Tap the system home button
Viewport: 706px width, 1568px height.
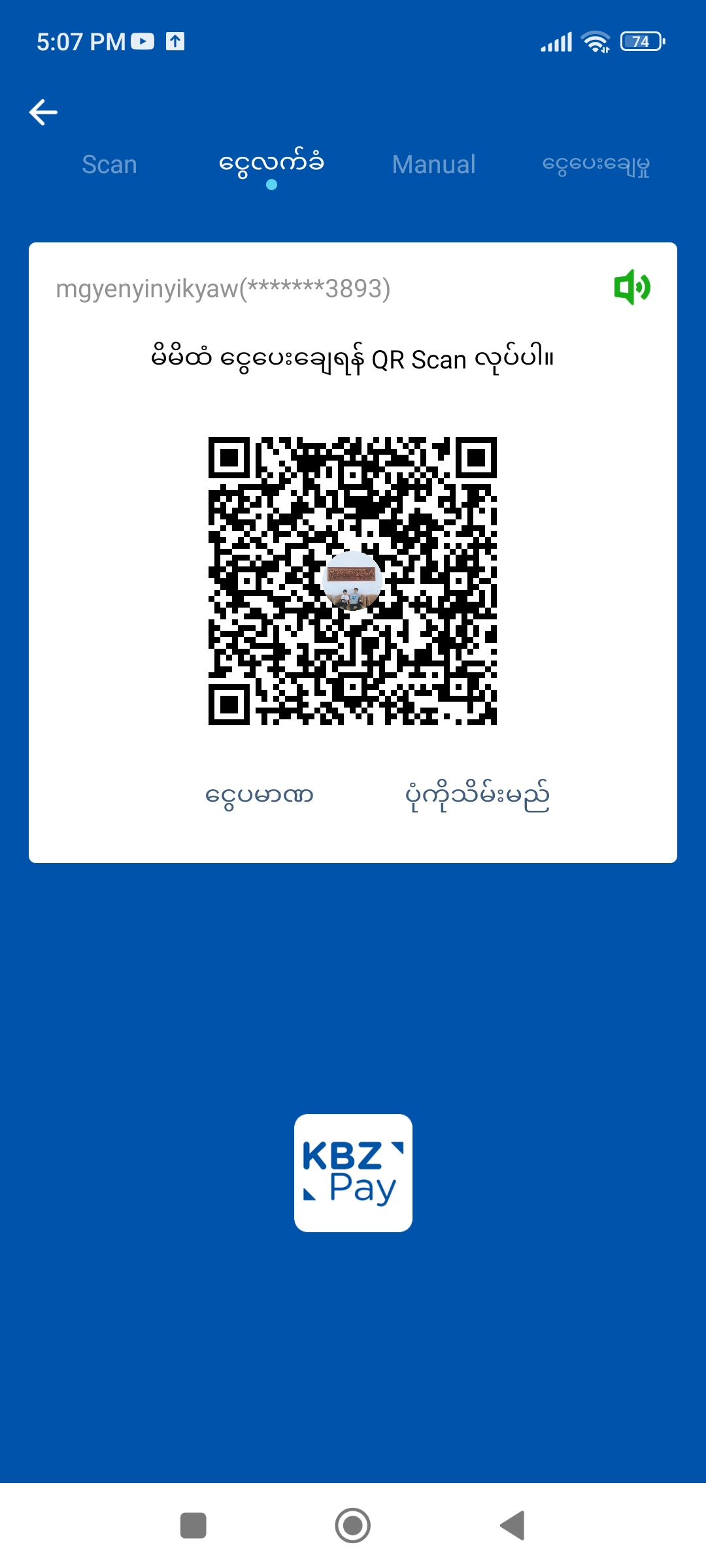coord(352,1526)
